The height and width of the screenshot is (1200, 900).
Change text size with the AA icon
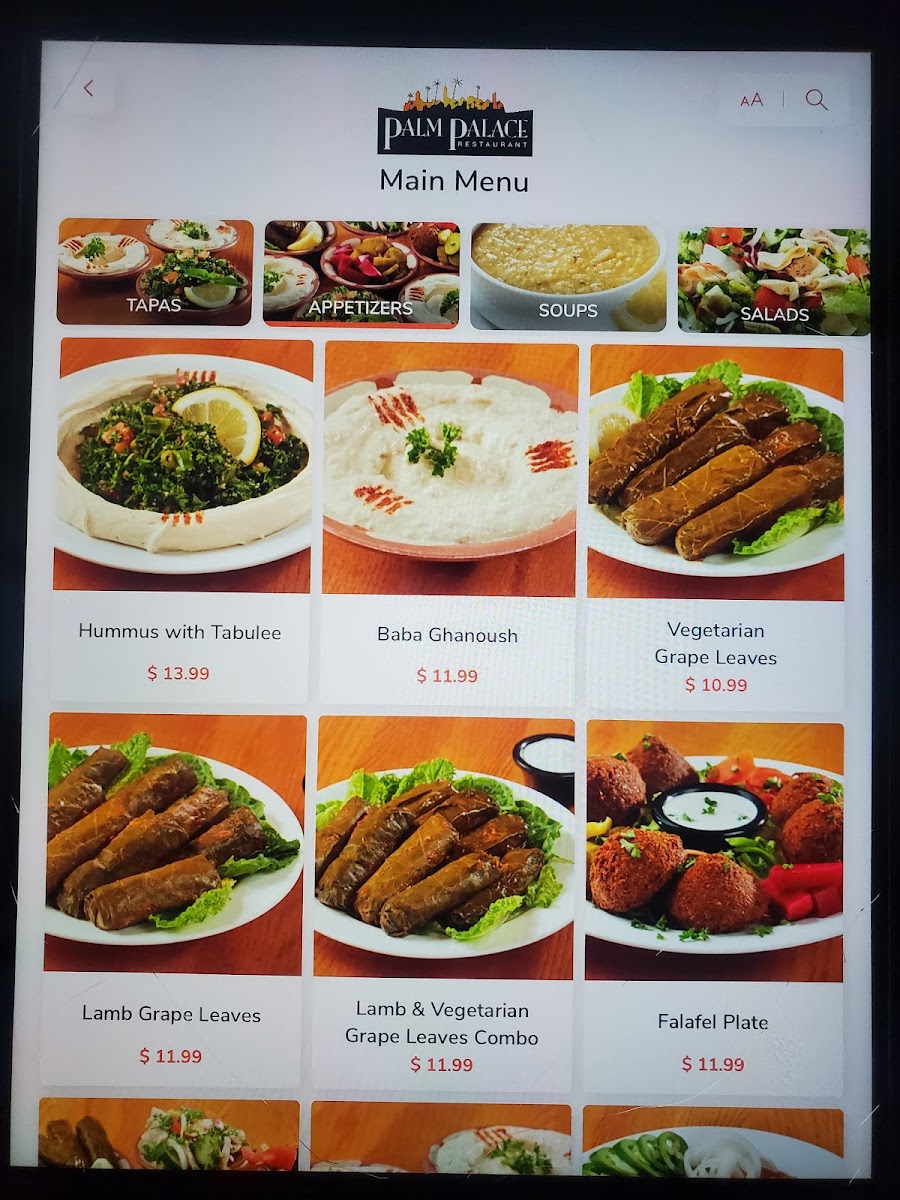(751, 100)
